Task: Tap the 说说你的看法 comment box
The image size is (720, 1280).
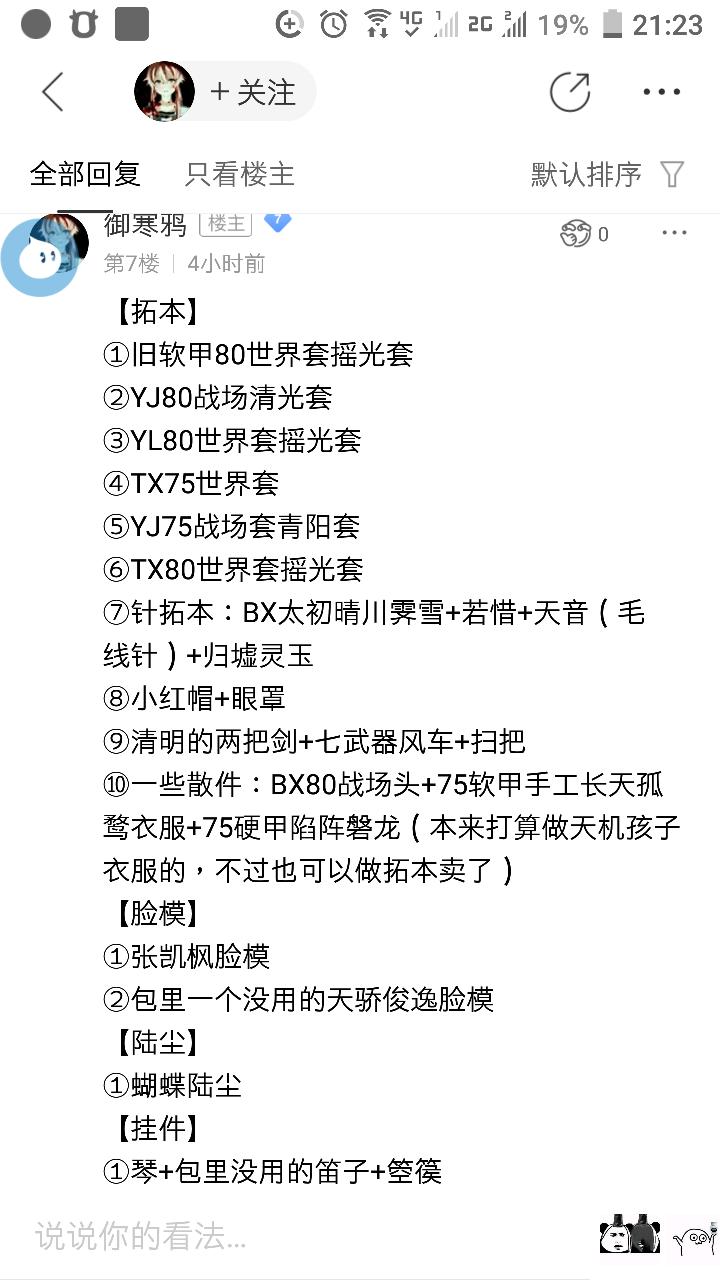Action: [300, 1236]
